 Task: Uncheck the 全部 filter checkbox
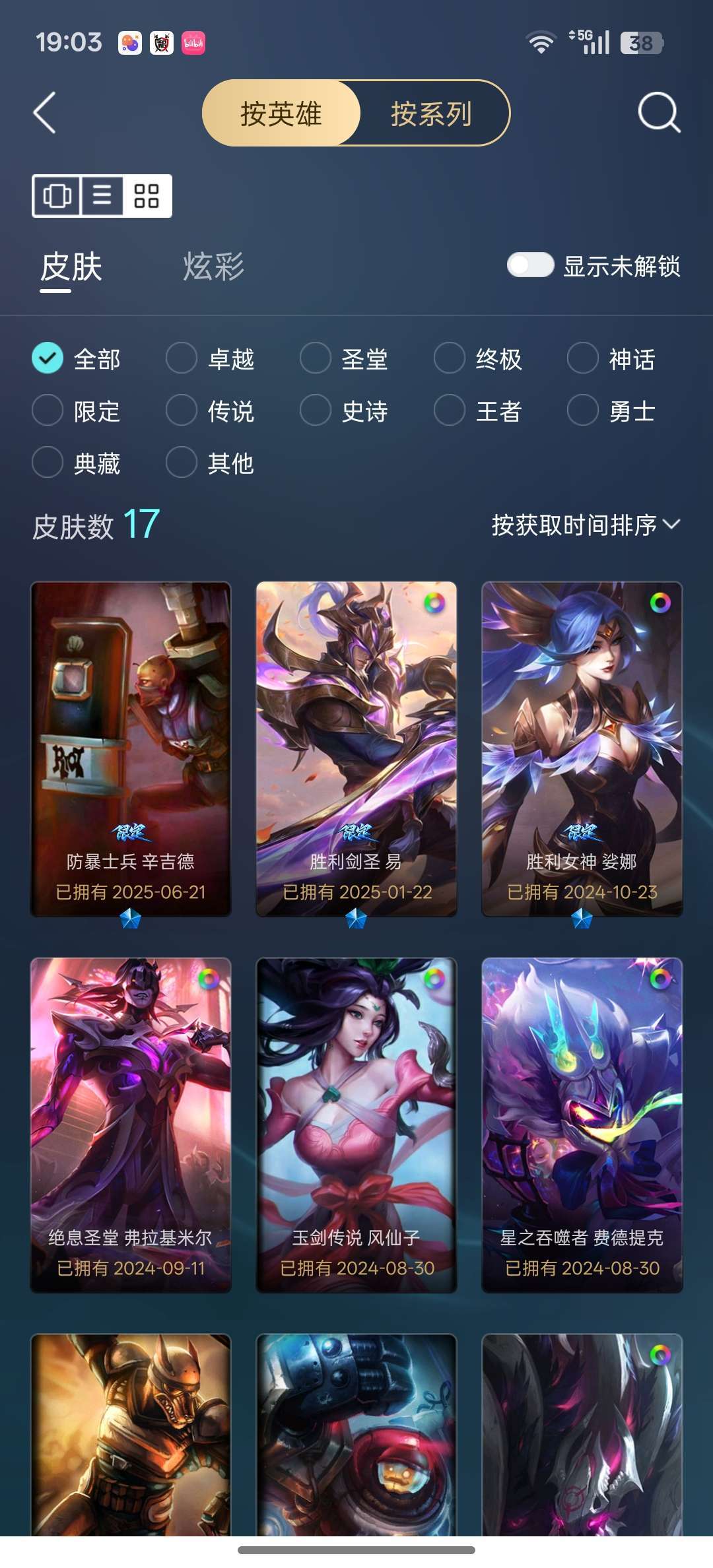pyautogui.click(x=47, y=359)
